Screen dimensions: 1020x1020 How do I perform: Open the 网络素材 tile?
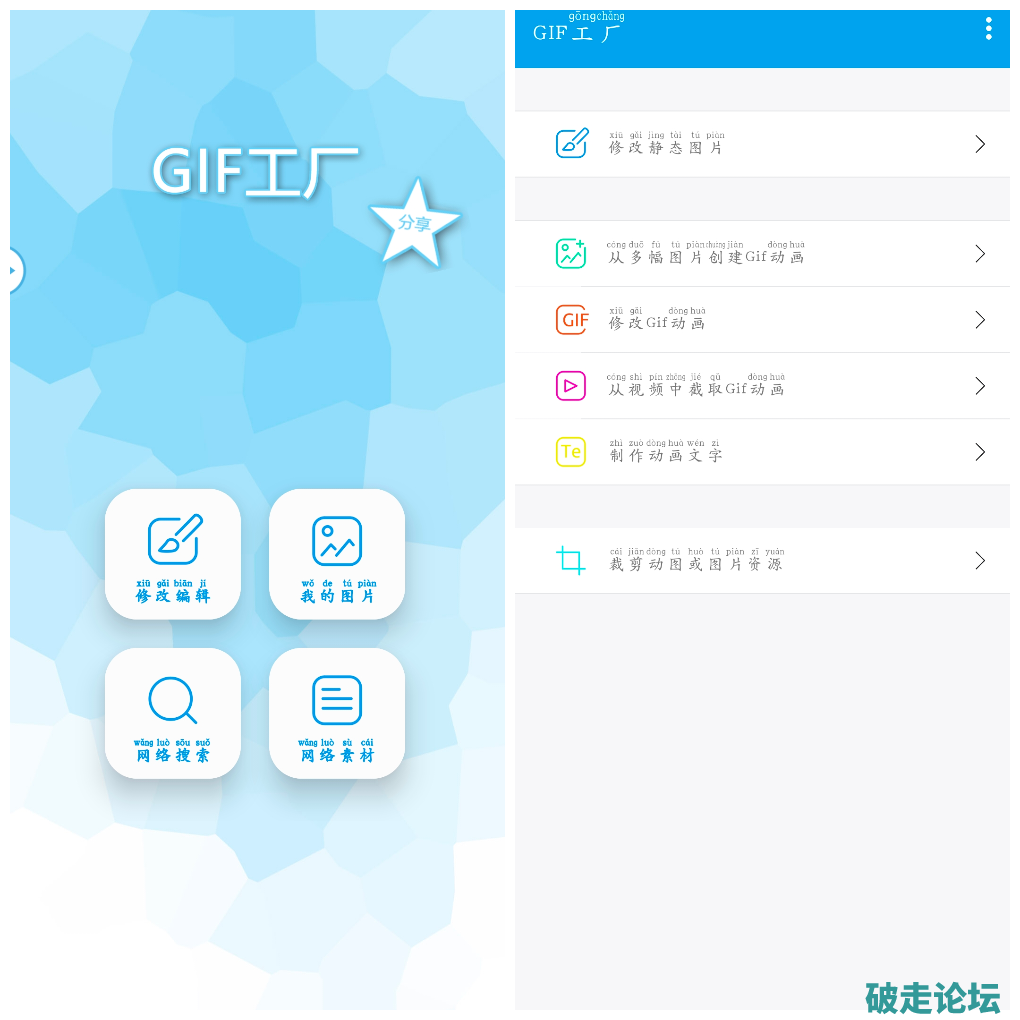point(337,713)
